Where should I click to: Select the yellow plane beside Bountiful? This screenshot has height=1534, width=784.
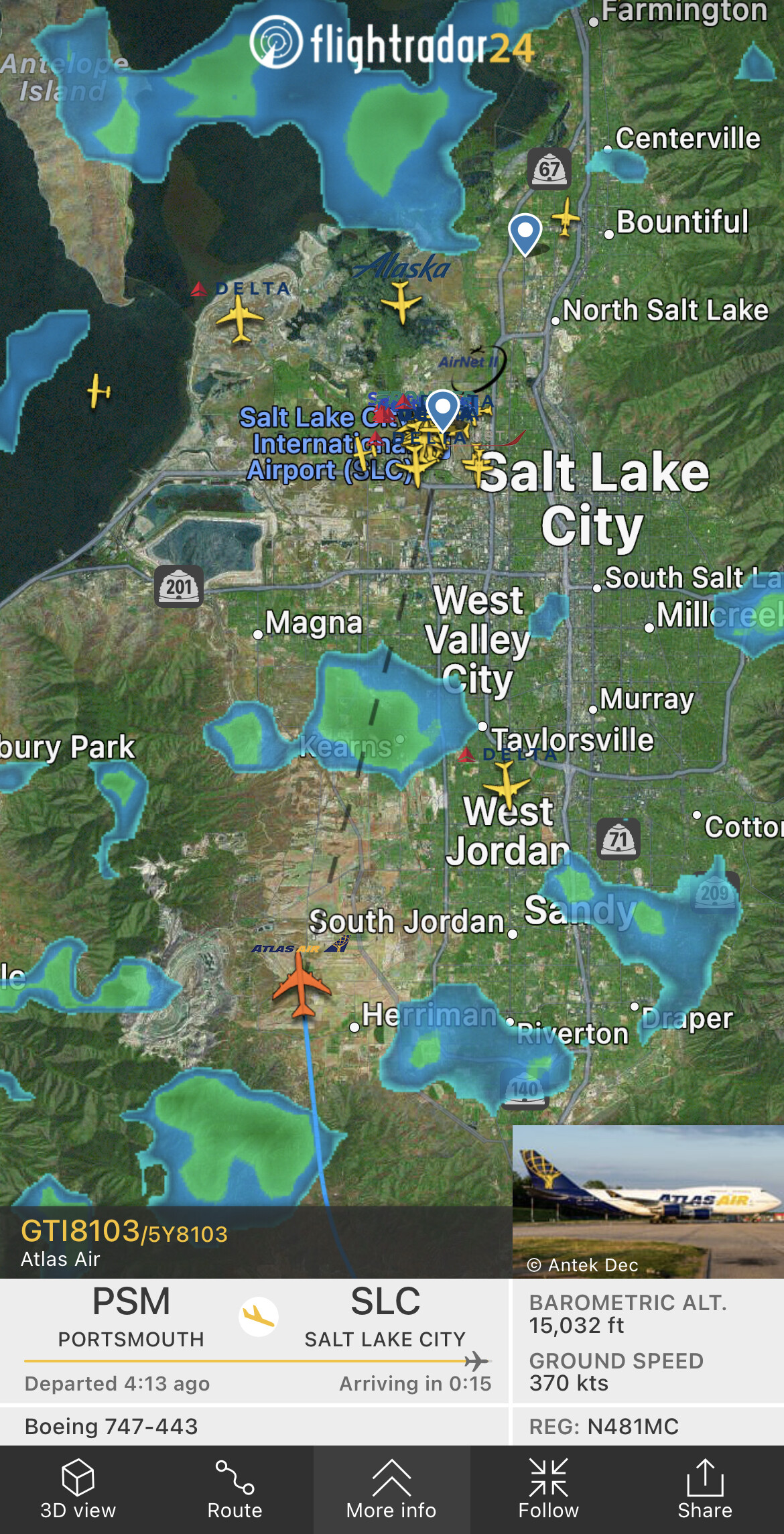(566, 216)
